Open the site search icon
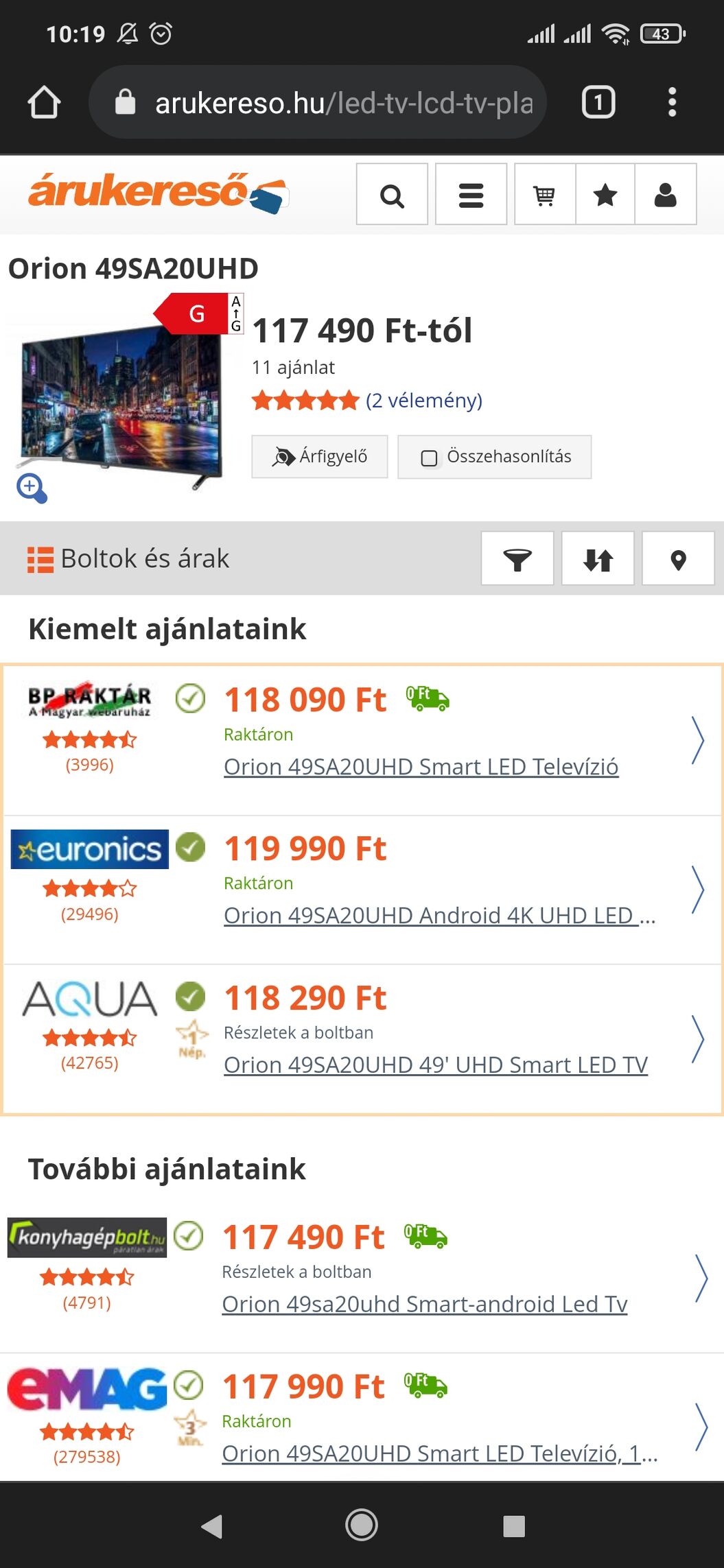The height and width of the screenshot is (1568, 724). tap(392, 195)
